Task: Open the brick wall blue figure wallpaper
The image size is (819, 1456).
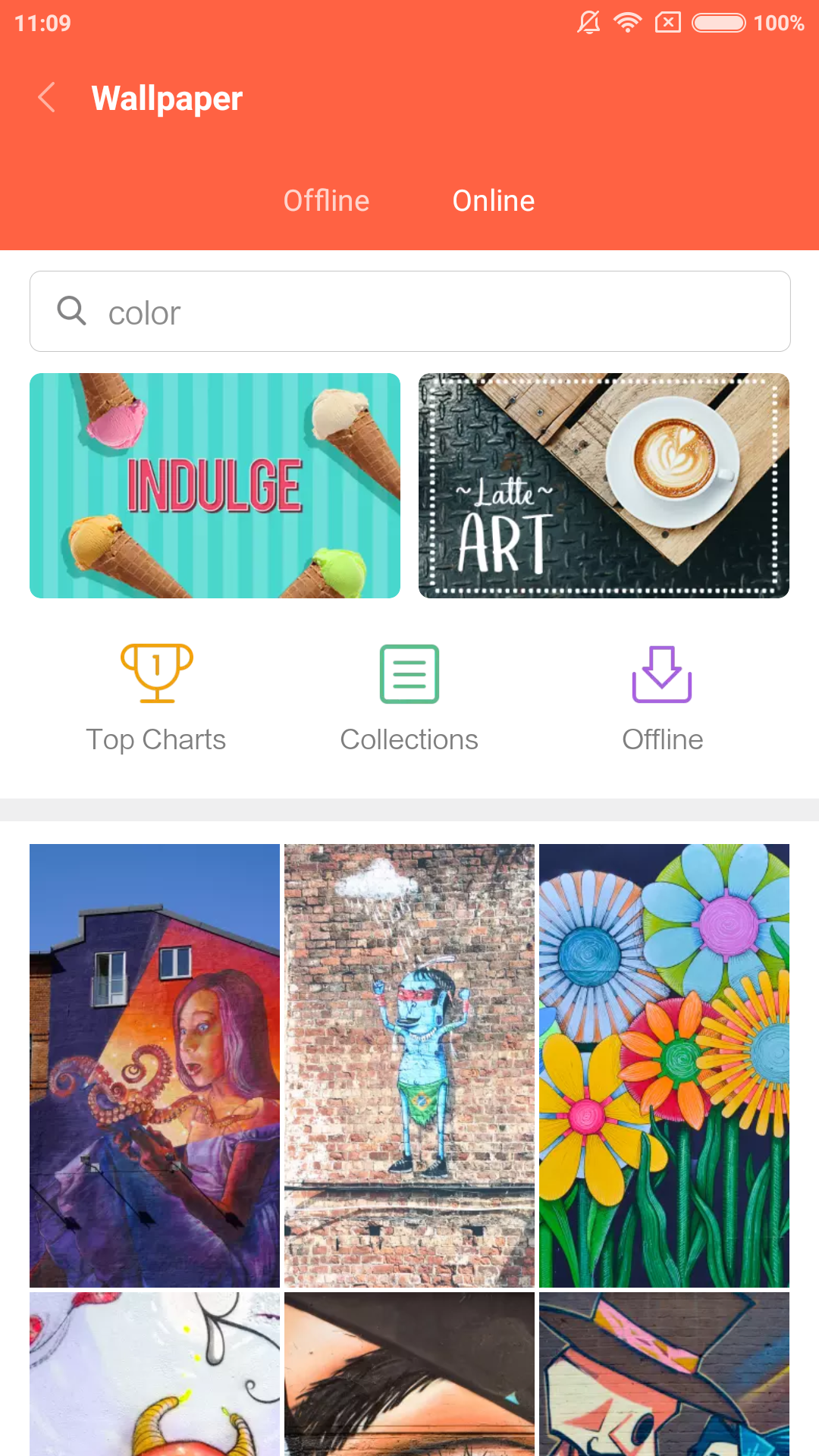Action: point(409,1065)
